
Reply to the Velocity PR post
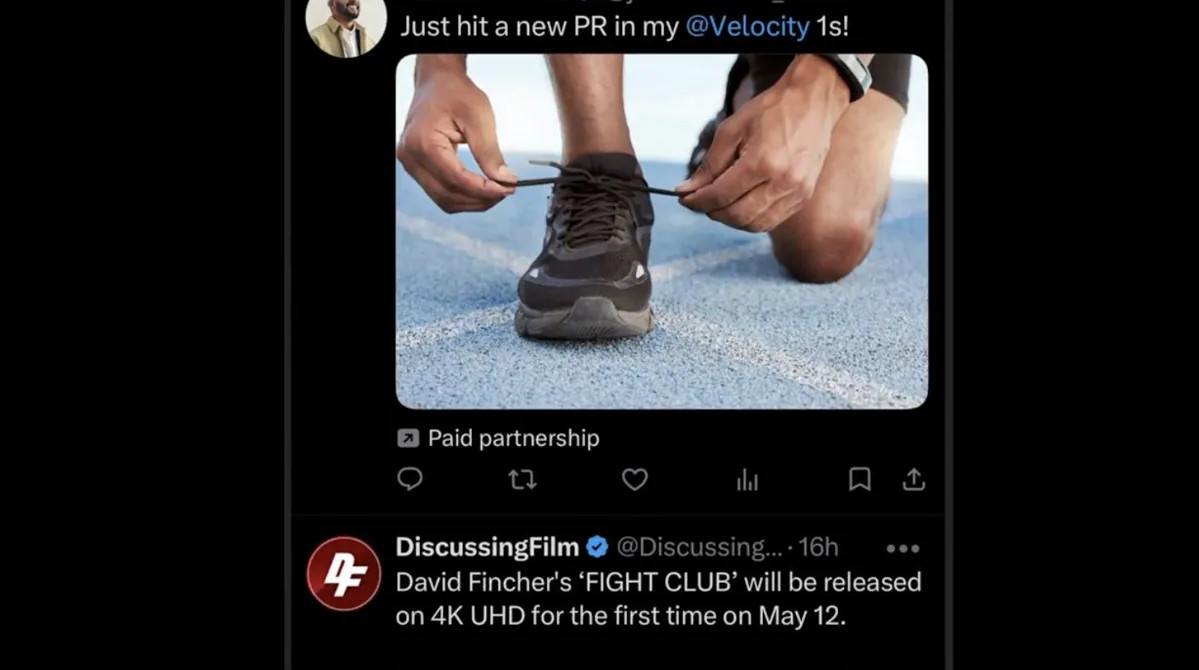point(410,480)
